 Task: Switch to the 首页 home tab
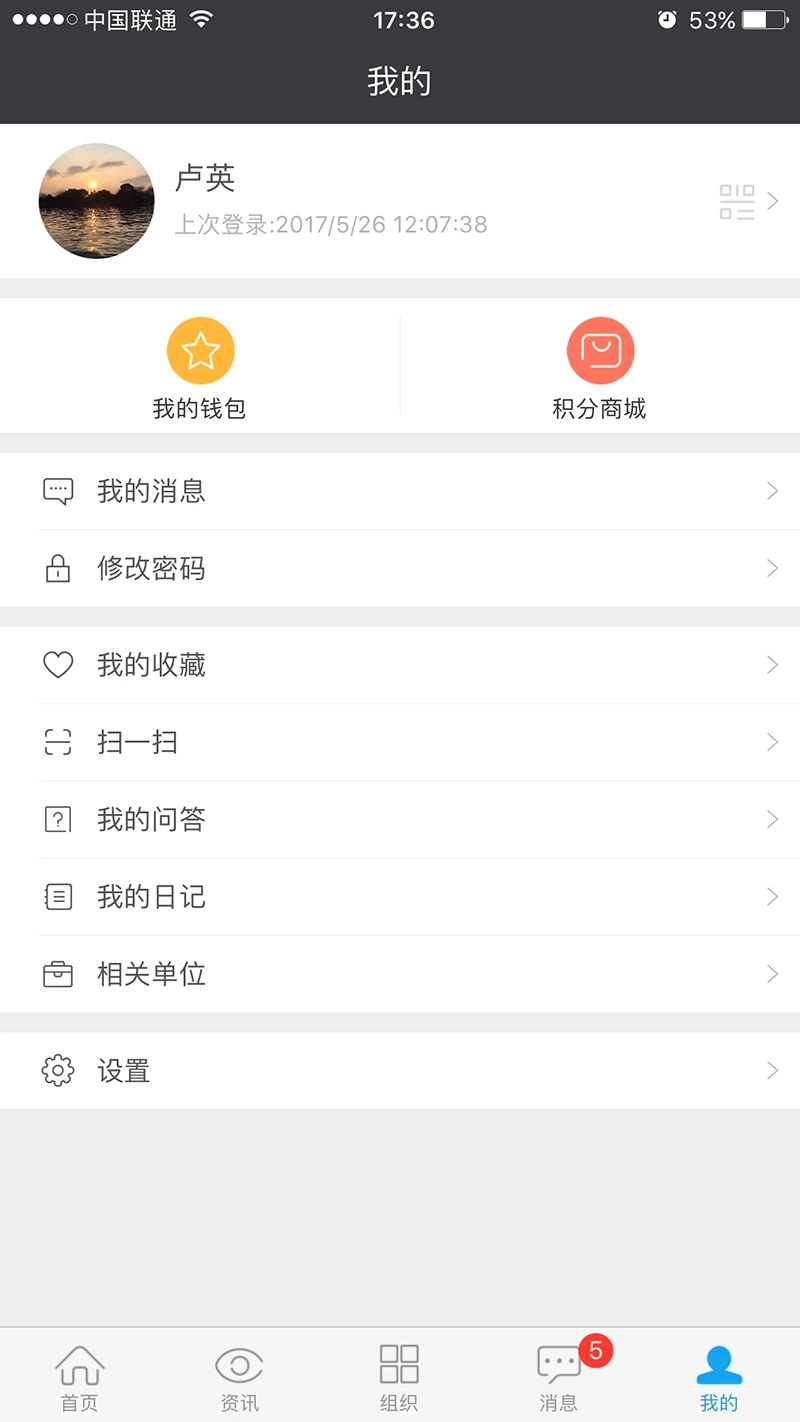80,1375
